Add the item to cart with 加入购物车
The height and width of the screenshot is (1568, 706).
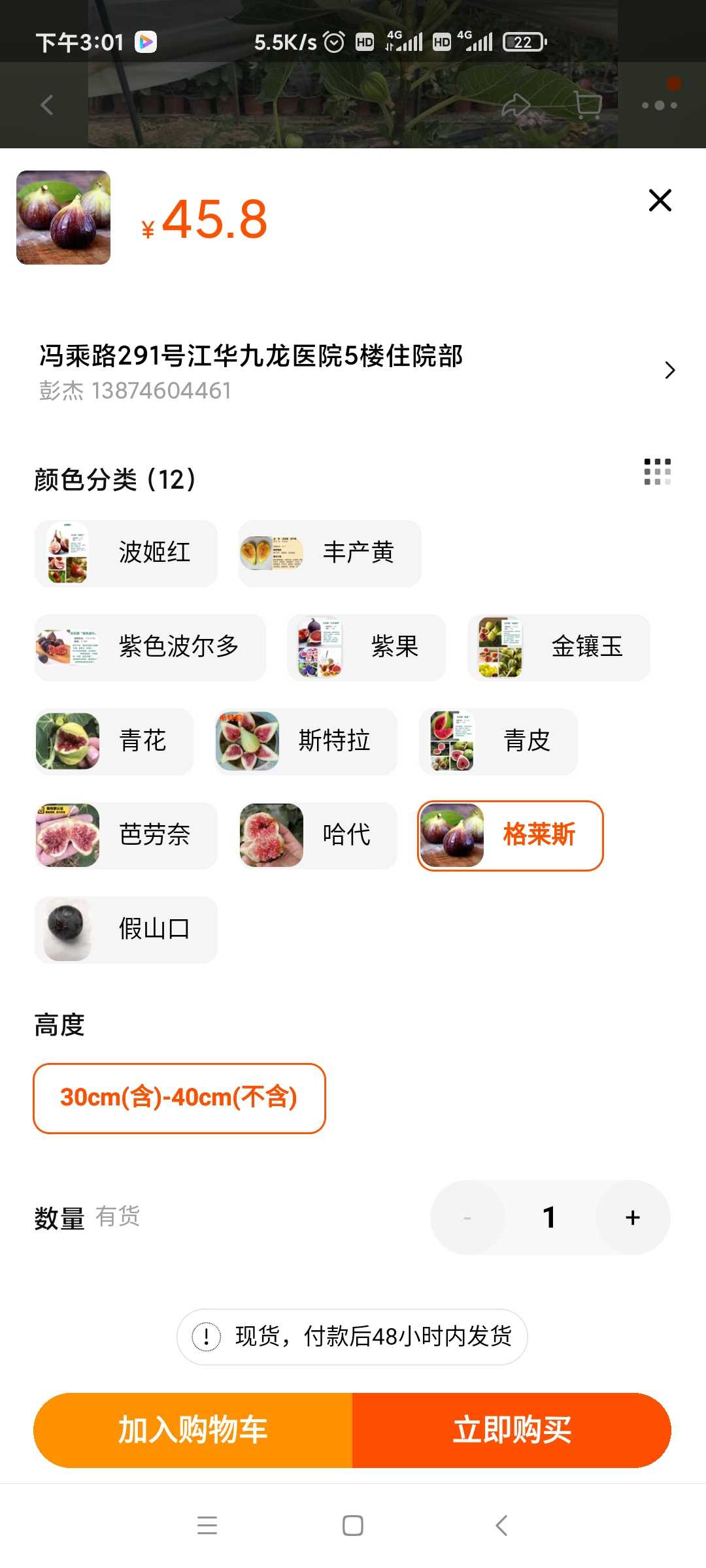pos(193,1430)
